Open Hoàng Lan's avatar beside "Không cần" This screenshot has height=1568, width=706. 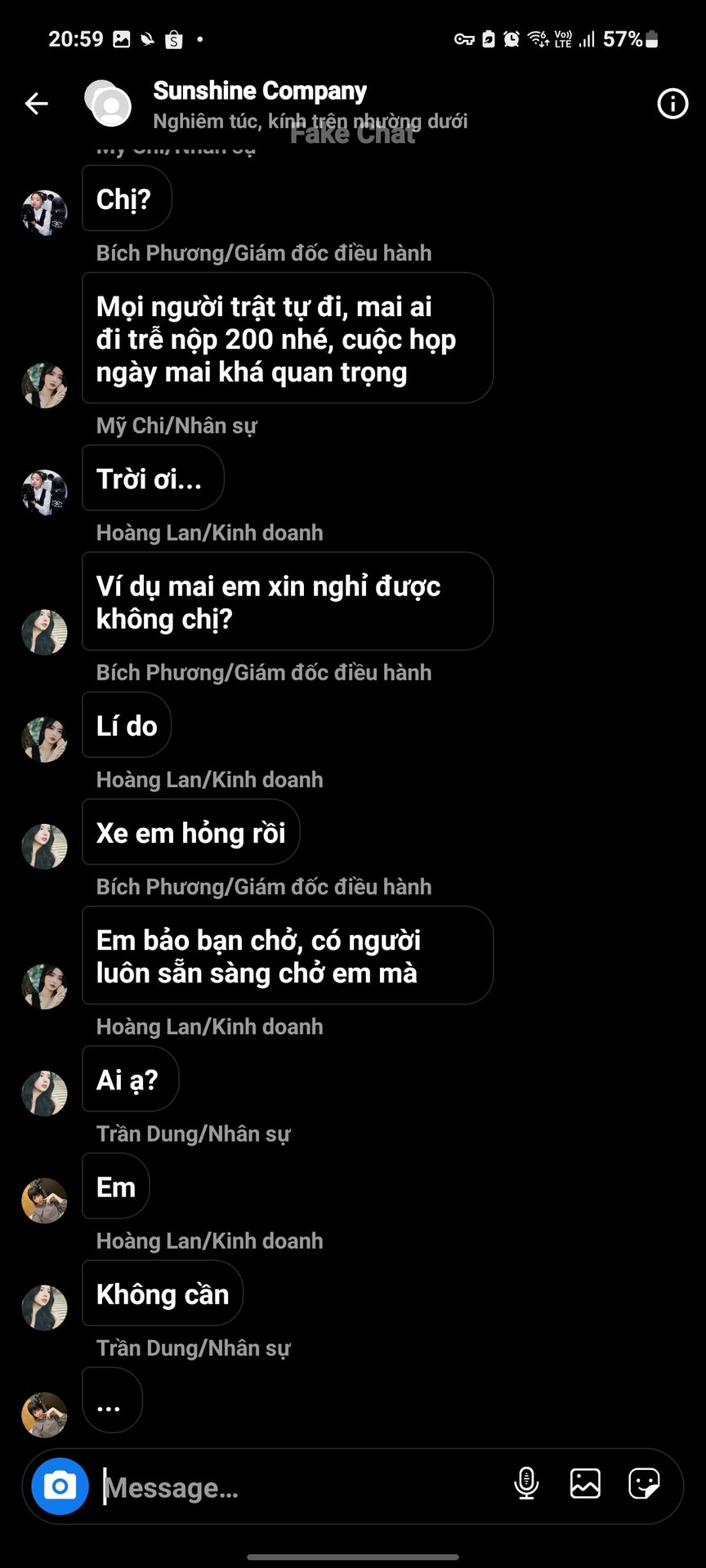click(x=44, y=1307)
